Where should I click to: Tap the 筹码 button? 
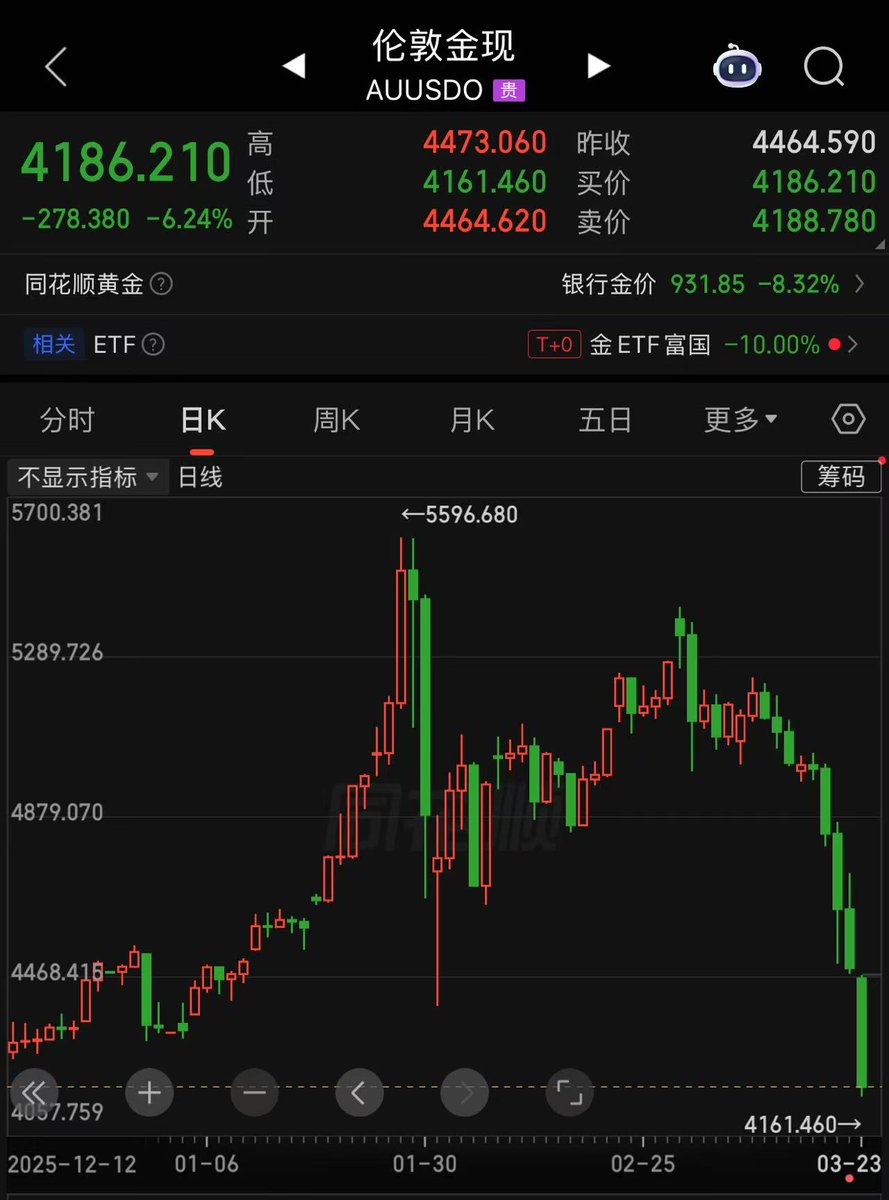(841, 477)
